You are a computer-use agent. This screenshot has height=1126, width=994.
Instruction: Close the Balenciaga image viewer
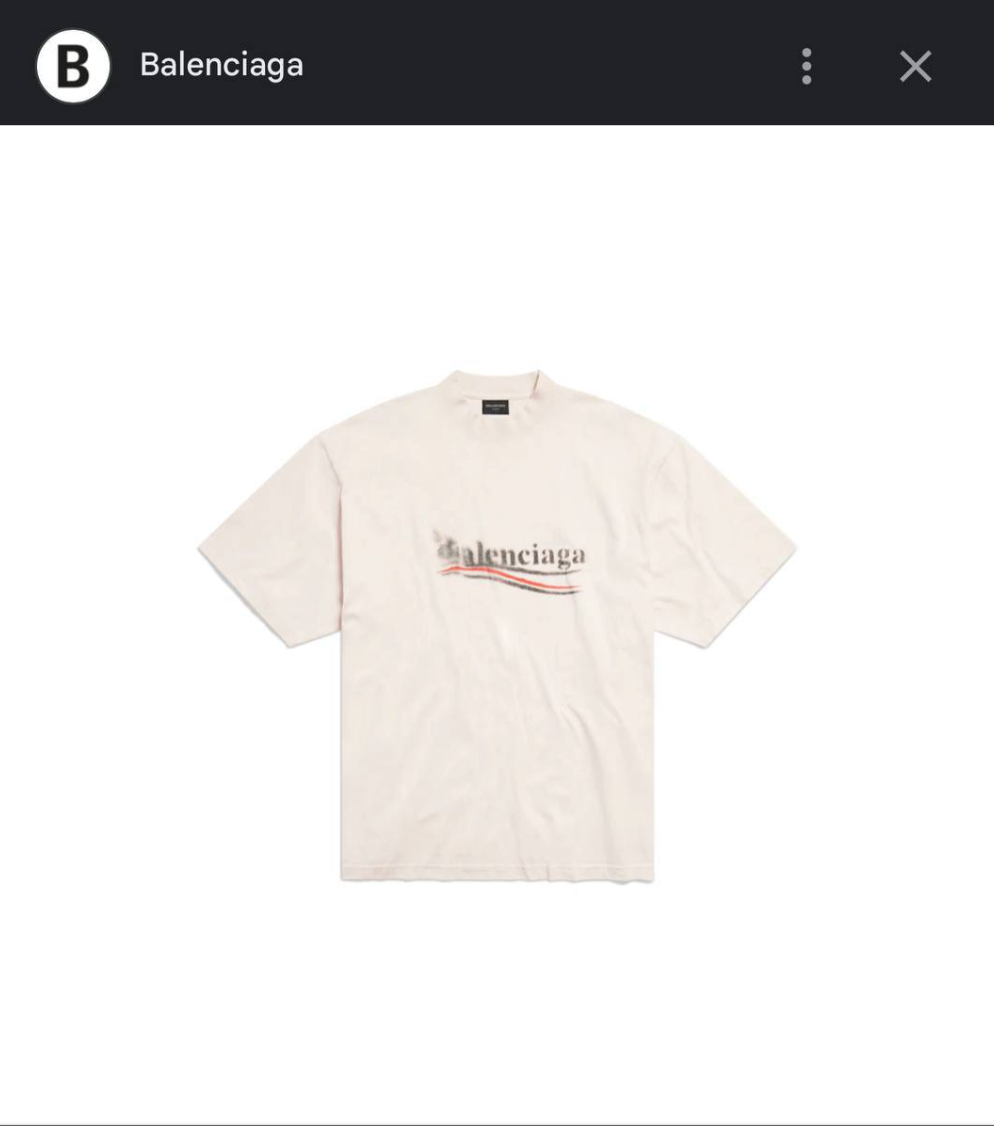(x=915, y=66)
